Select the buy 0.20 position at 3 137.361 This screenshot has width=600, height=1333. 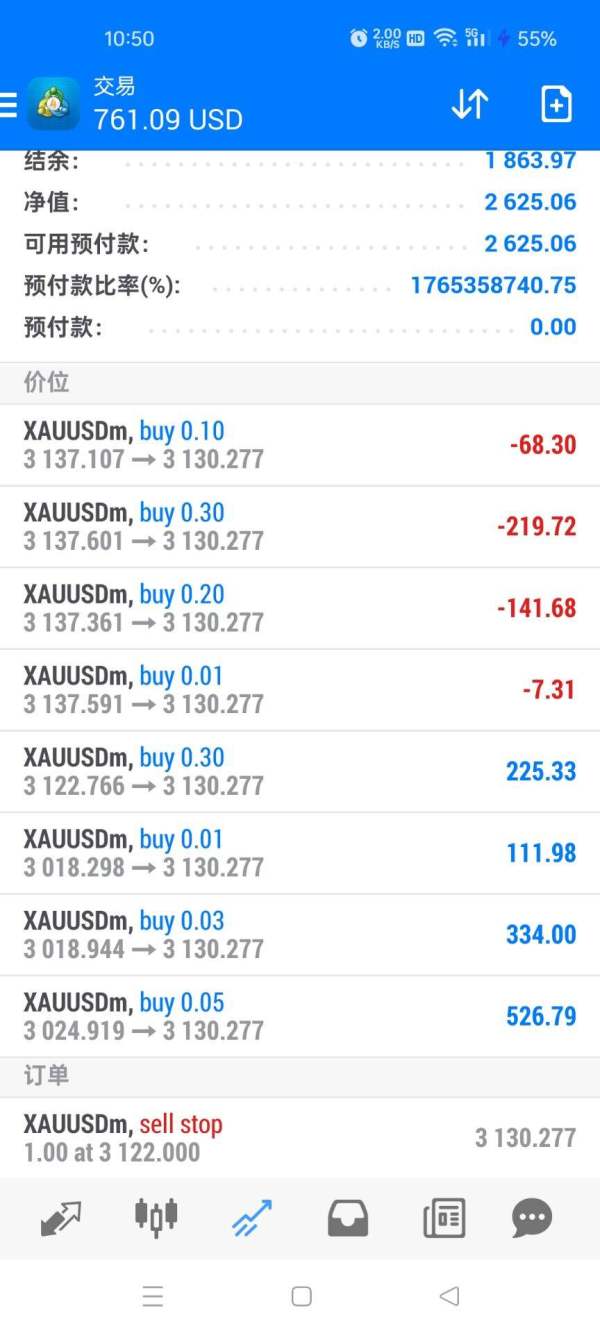tap(300, 609)
